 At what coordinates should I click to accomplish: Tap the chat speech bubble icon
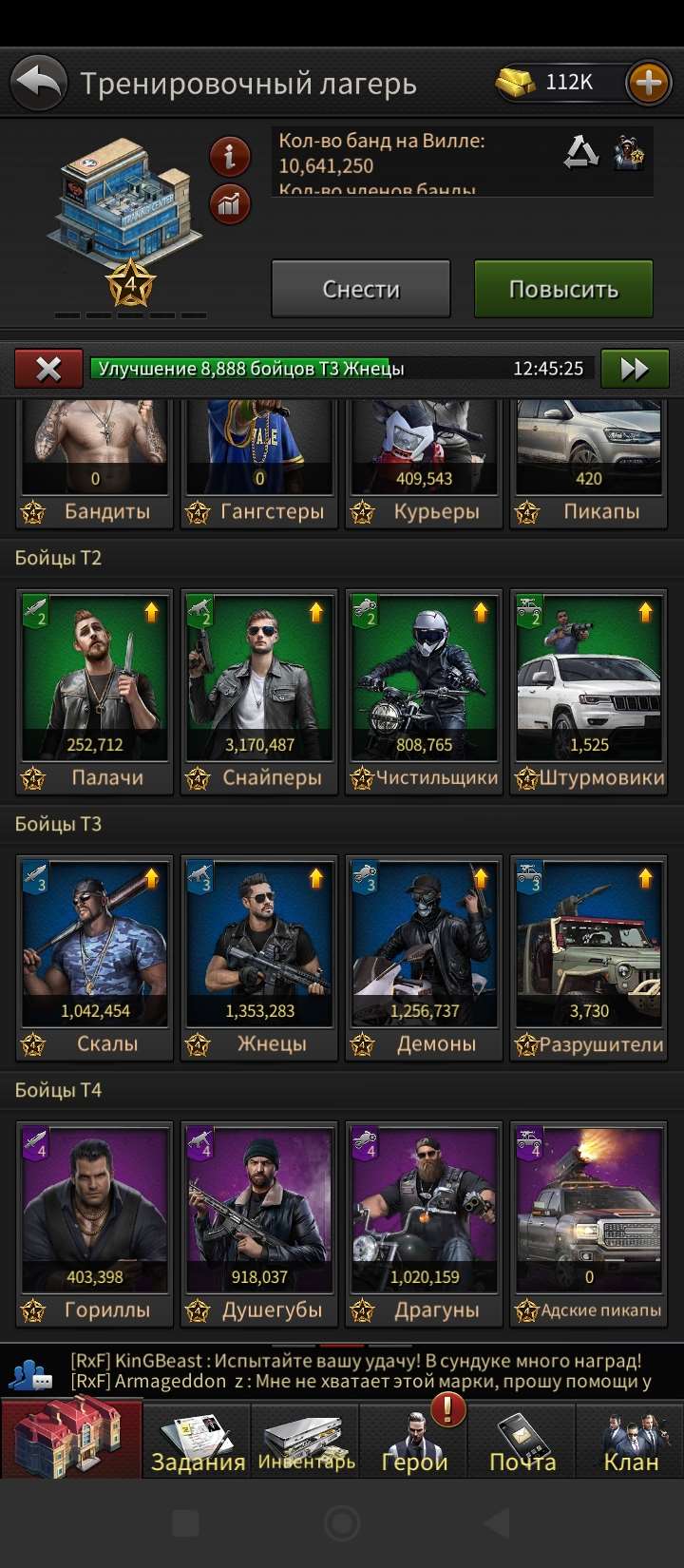click(x=30, y=1373)
